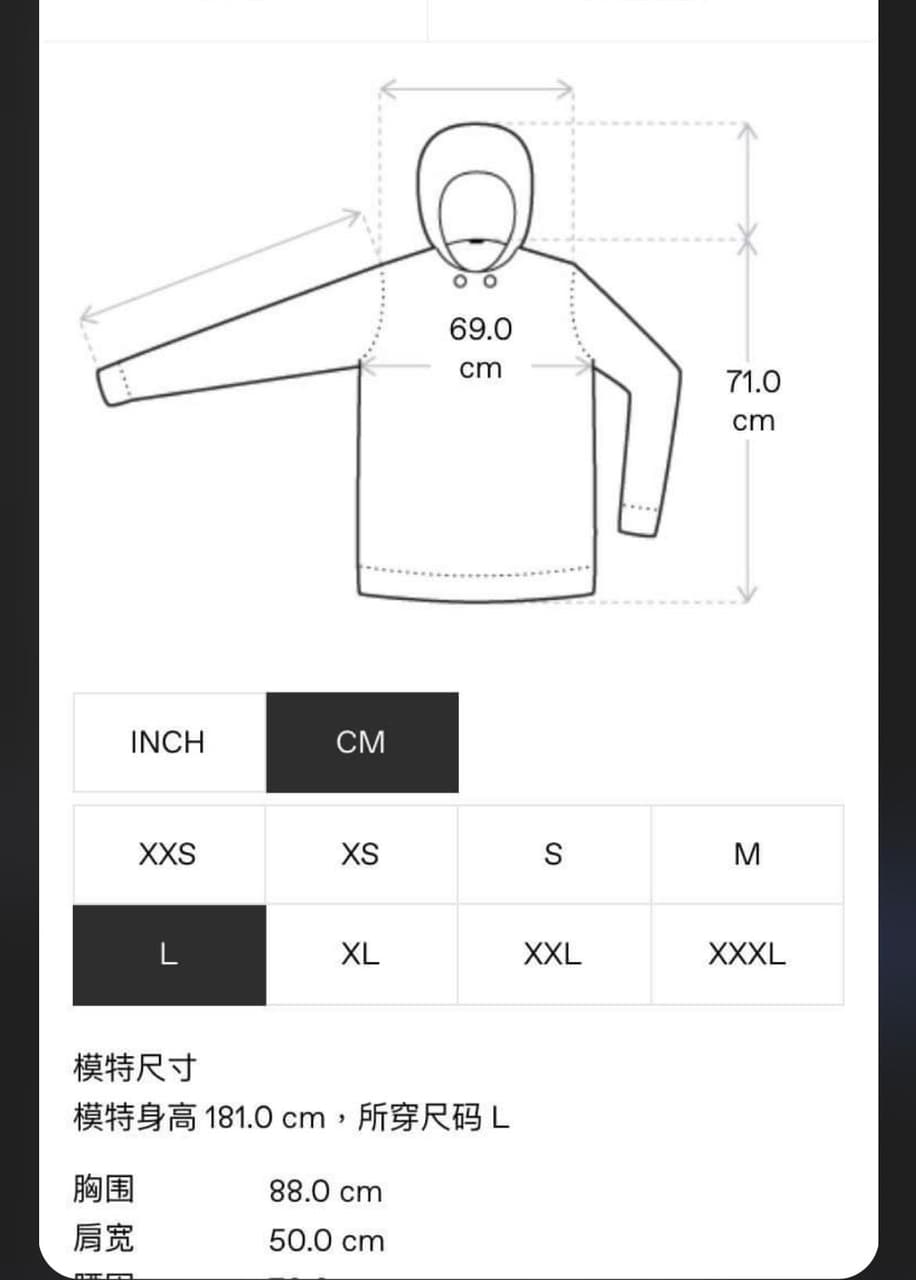Click the sleeve length arrow on the diagram

(220, 265)
